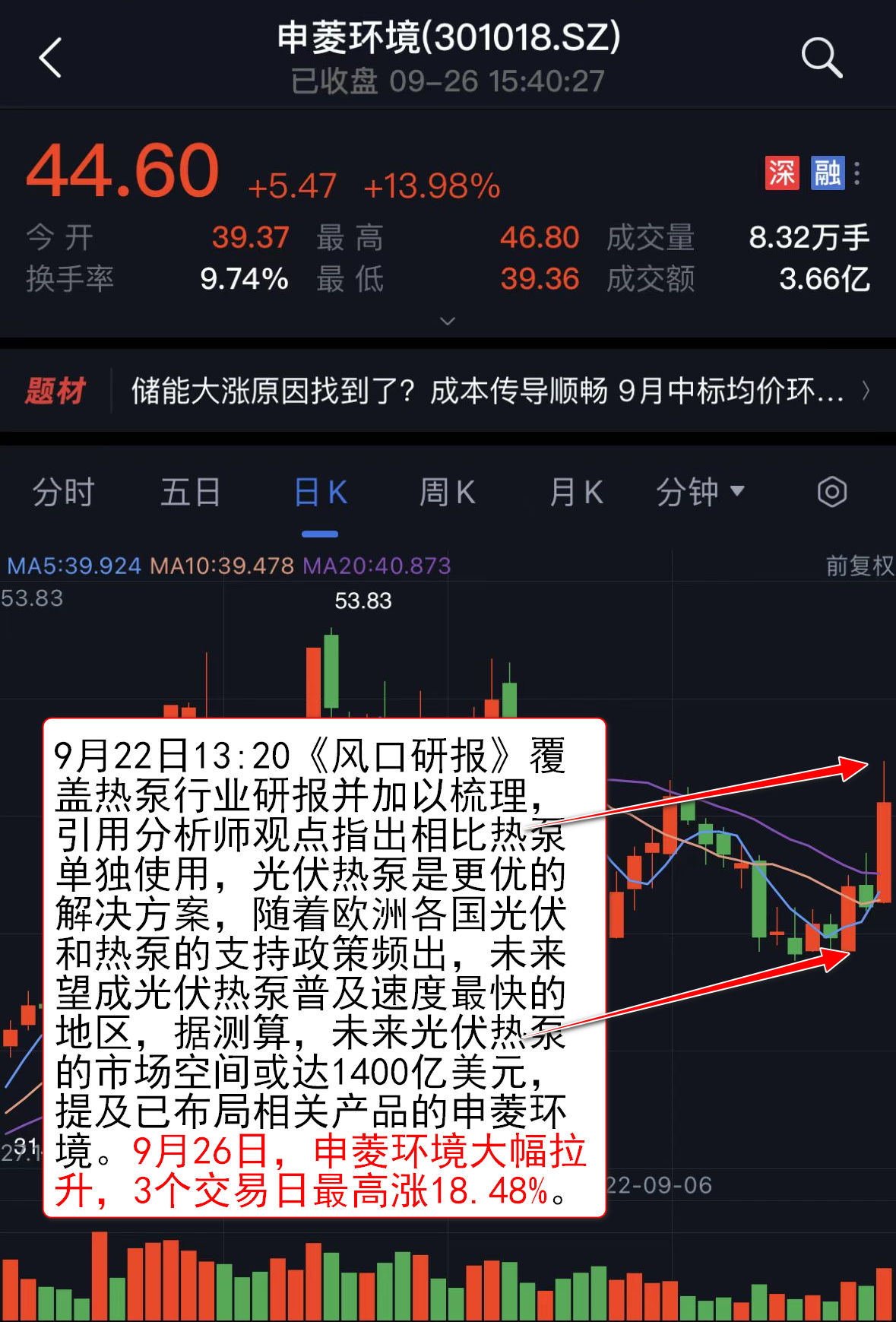Expand the quote details chevron
The width and height of the screenshot is (896, 1322).
pos(448,322)
